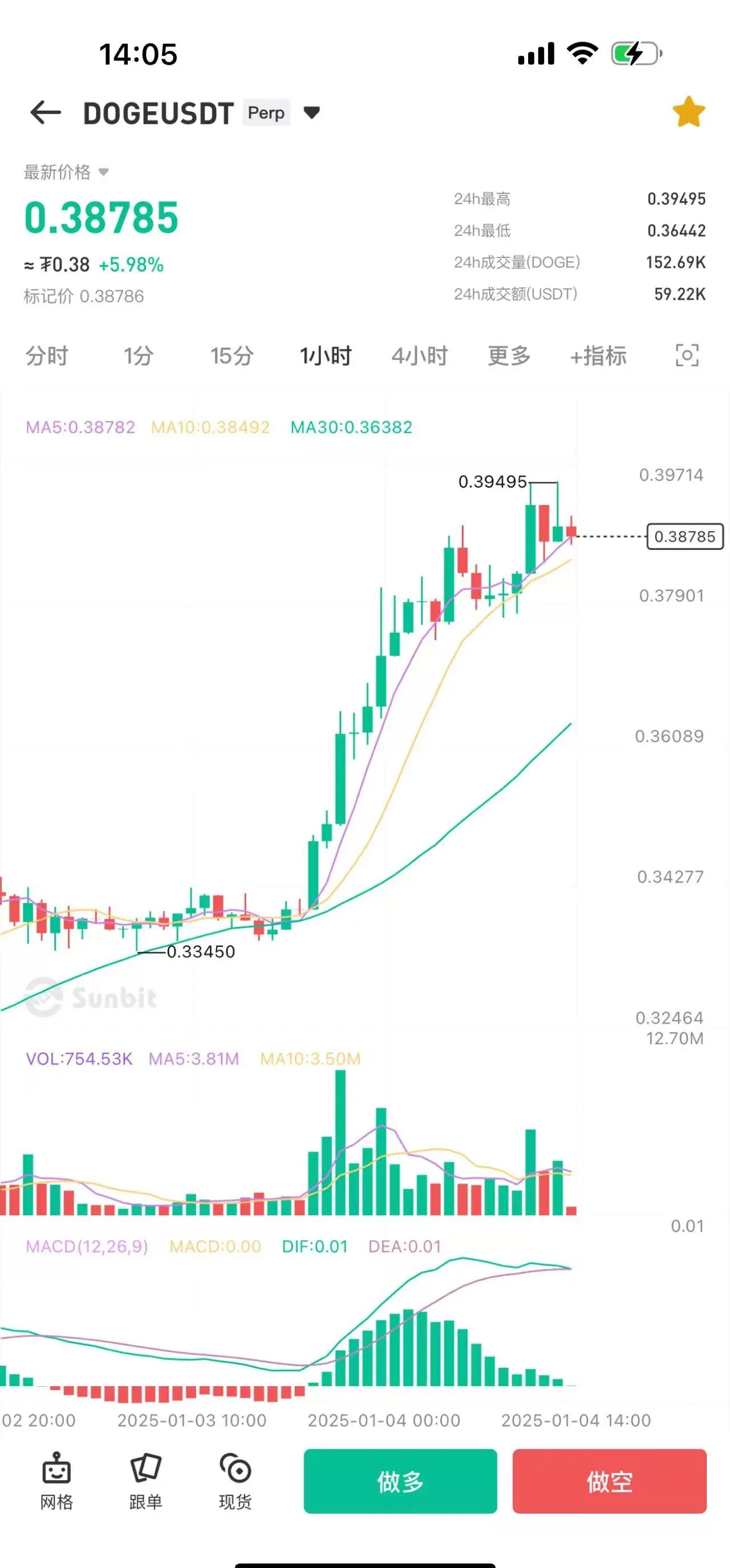Switch to the 分时 chart
This screenshot has width=730, height=1568.
coord(47,356)
